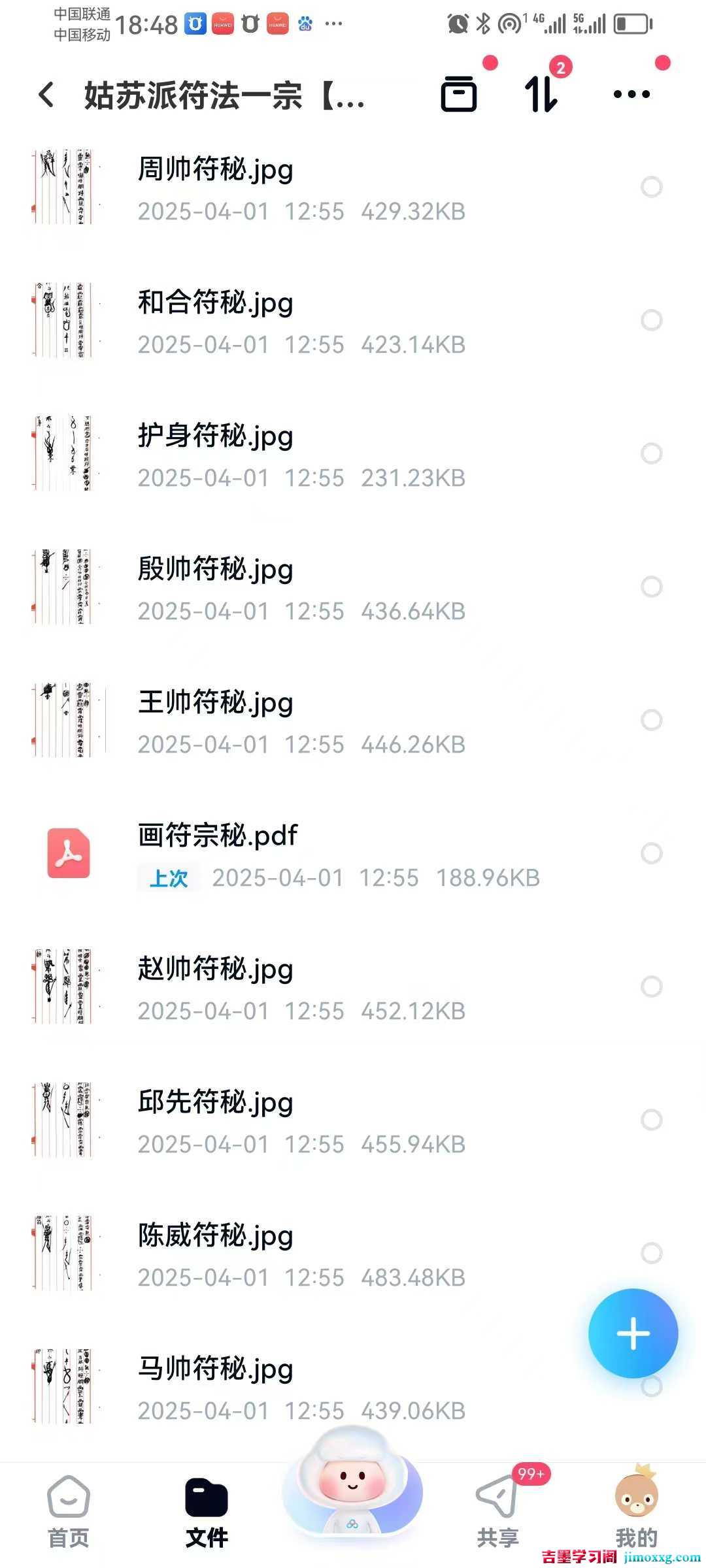The width and height of the screenshot is (706, 1568).
Task: Open the archive box icon
Action: (459, 94)
